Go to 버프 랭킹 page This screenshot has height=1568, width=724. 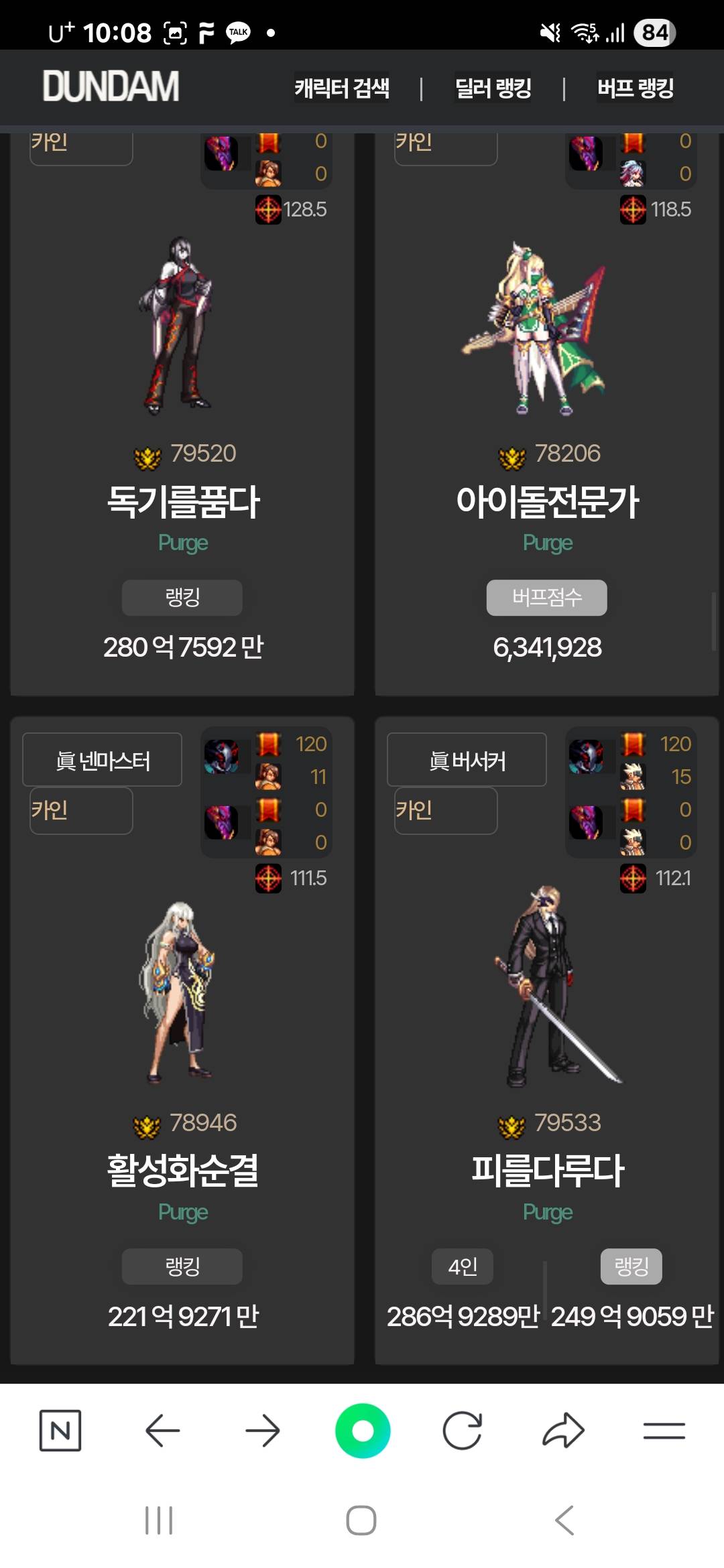636,88
